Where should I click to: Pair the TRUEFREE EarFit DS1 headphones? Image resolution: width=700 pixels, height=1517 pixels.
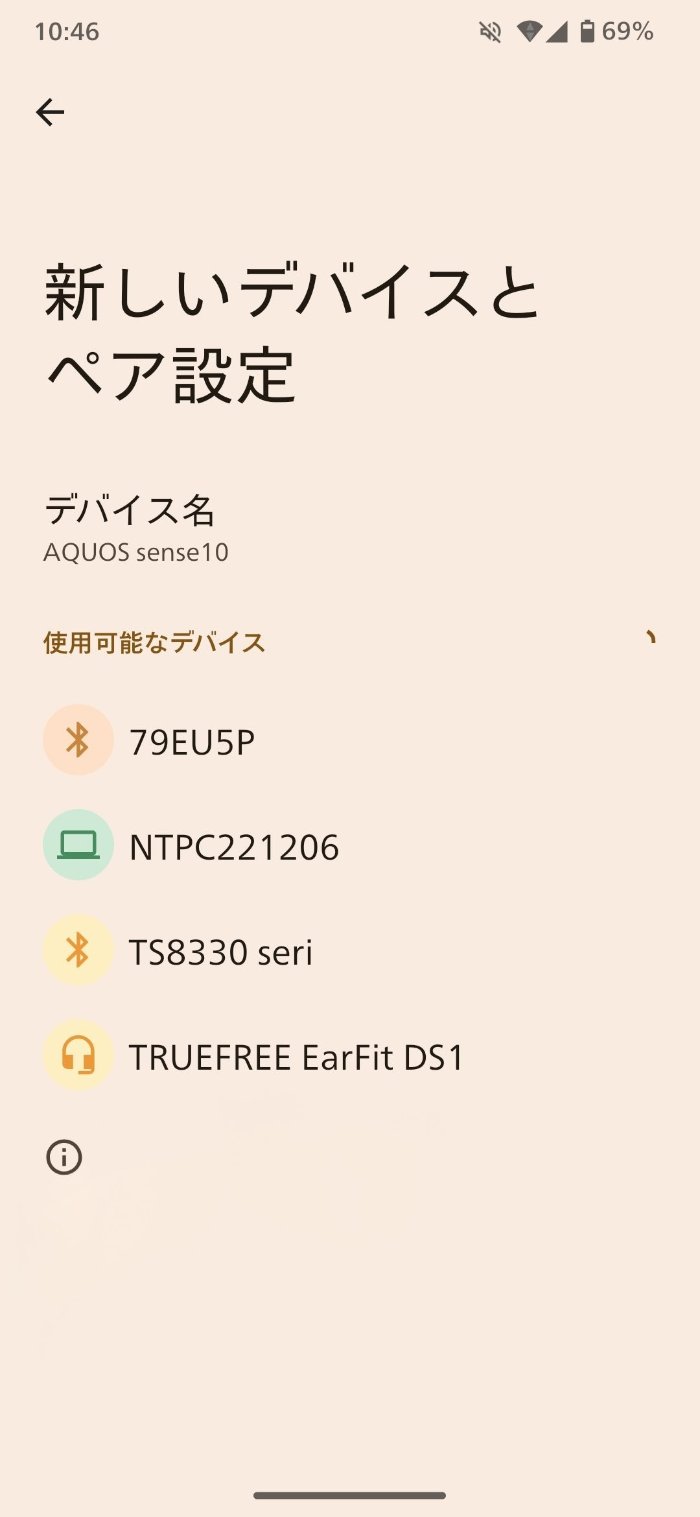click(x=296, y=1057)
